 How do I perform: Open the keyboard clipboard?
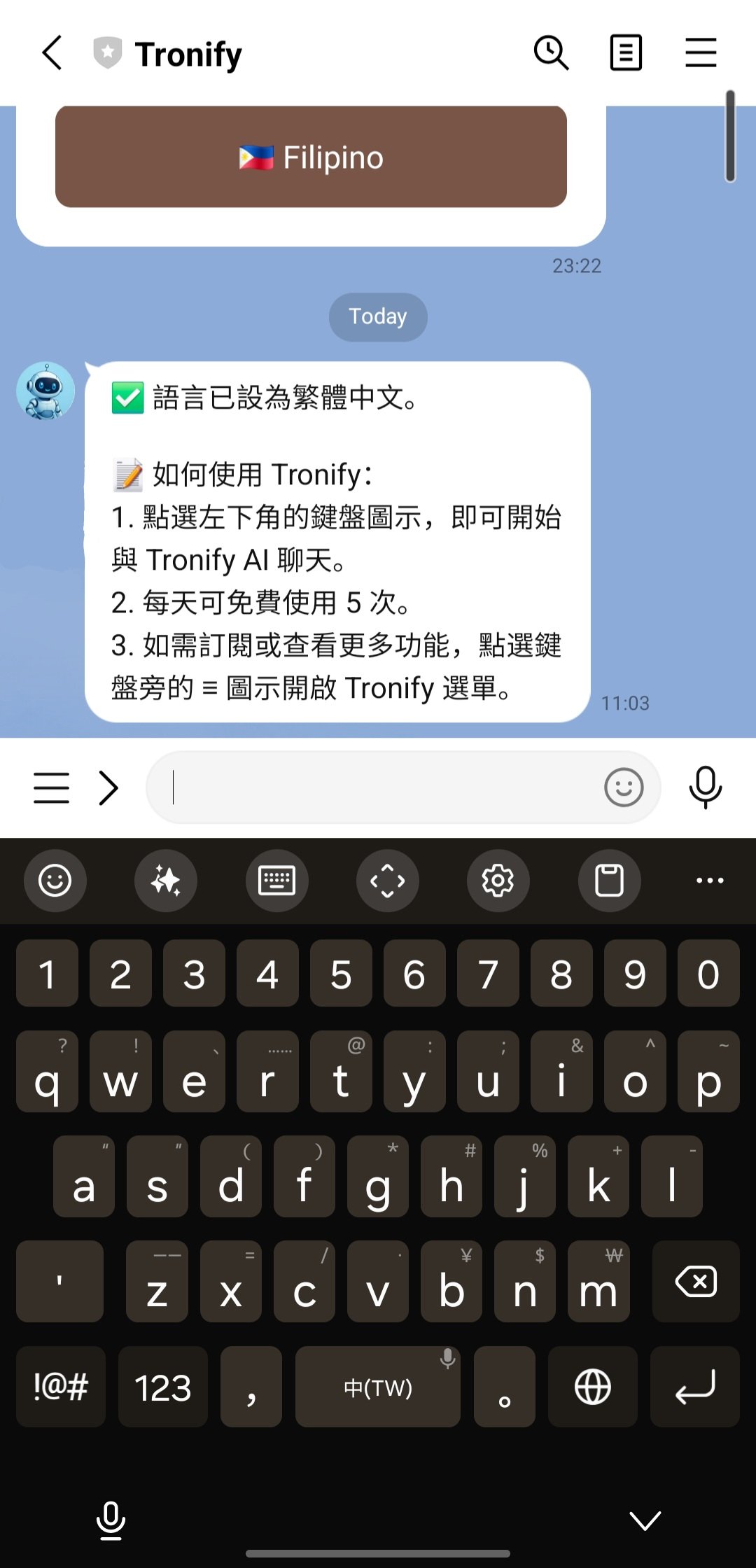[609, 880]
